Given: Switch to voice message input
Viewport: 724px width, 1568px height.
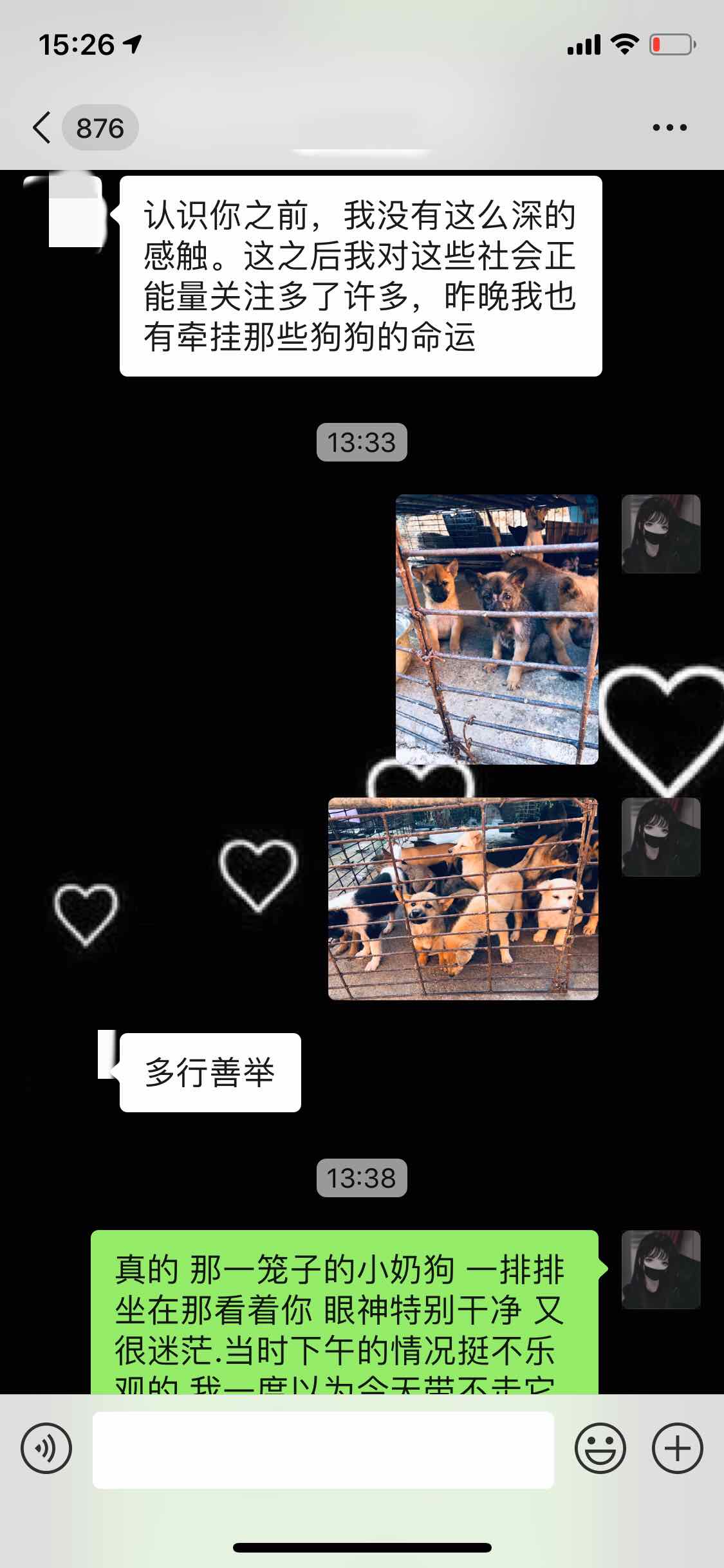Looking at the screenshot, I should coord(46,1449).
